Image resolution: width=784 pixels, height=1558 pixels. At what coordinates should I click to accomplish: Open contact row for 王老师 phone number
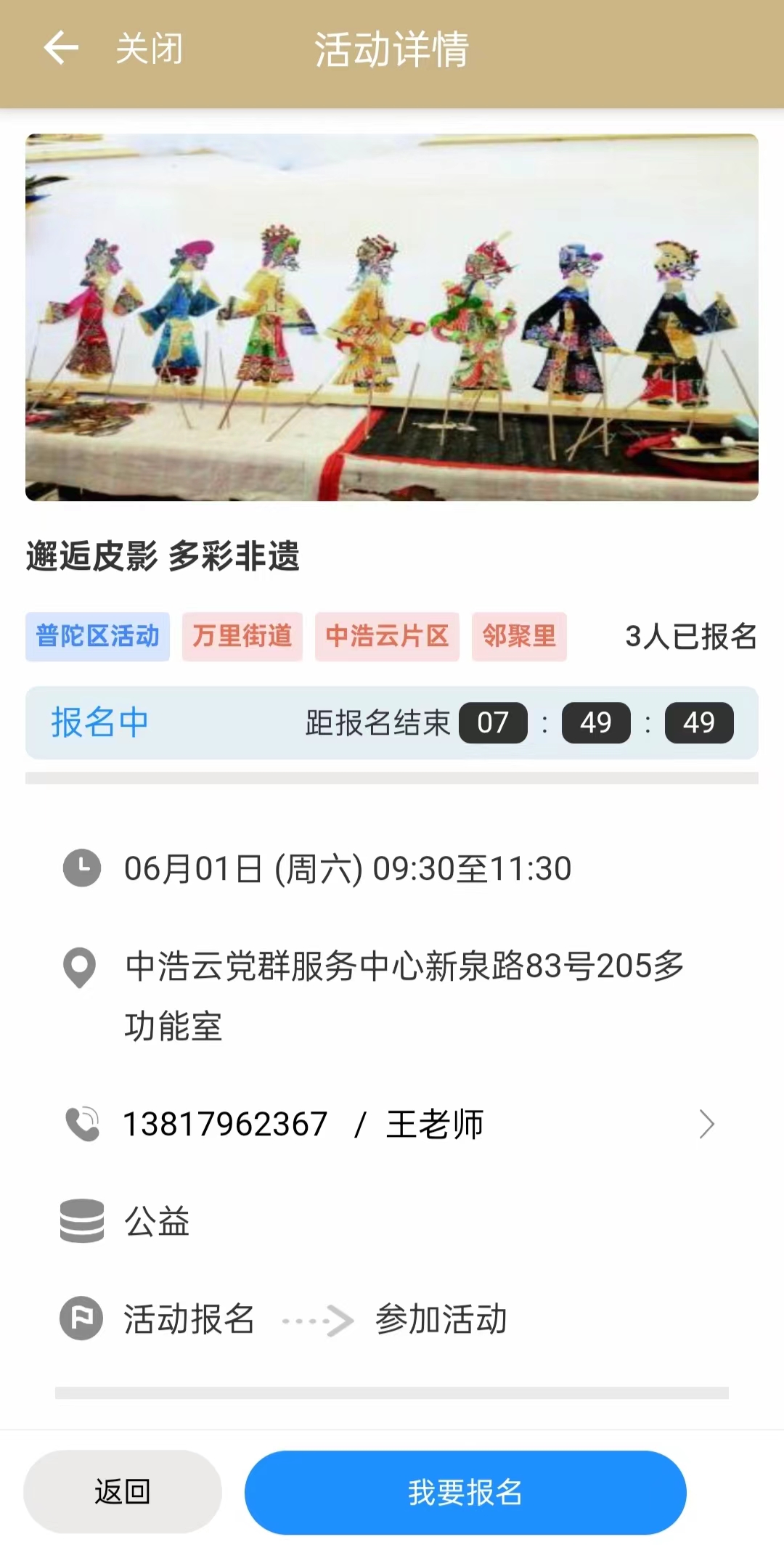392,1124
